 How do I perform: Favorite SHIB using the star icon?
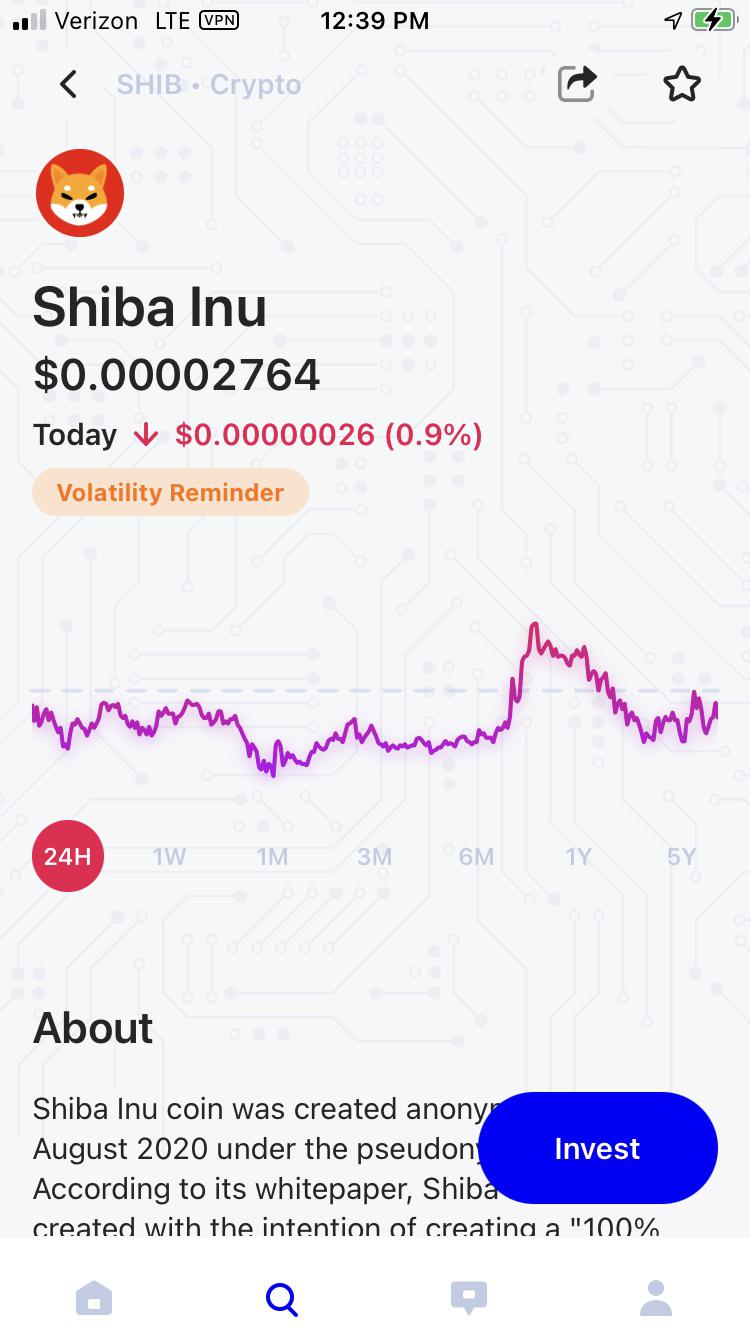tap(682, 84)
